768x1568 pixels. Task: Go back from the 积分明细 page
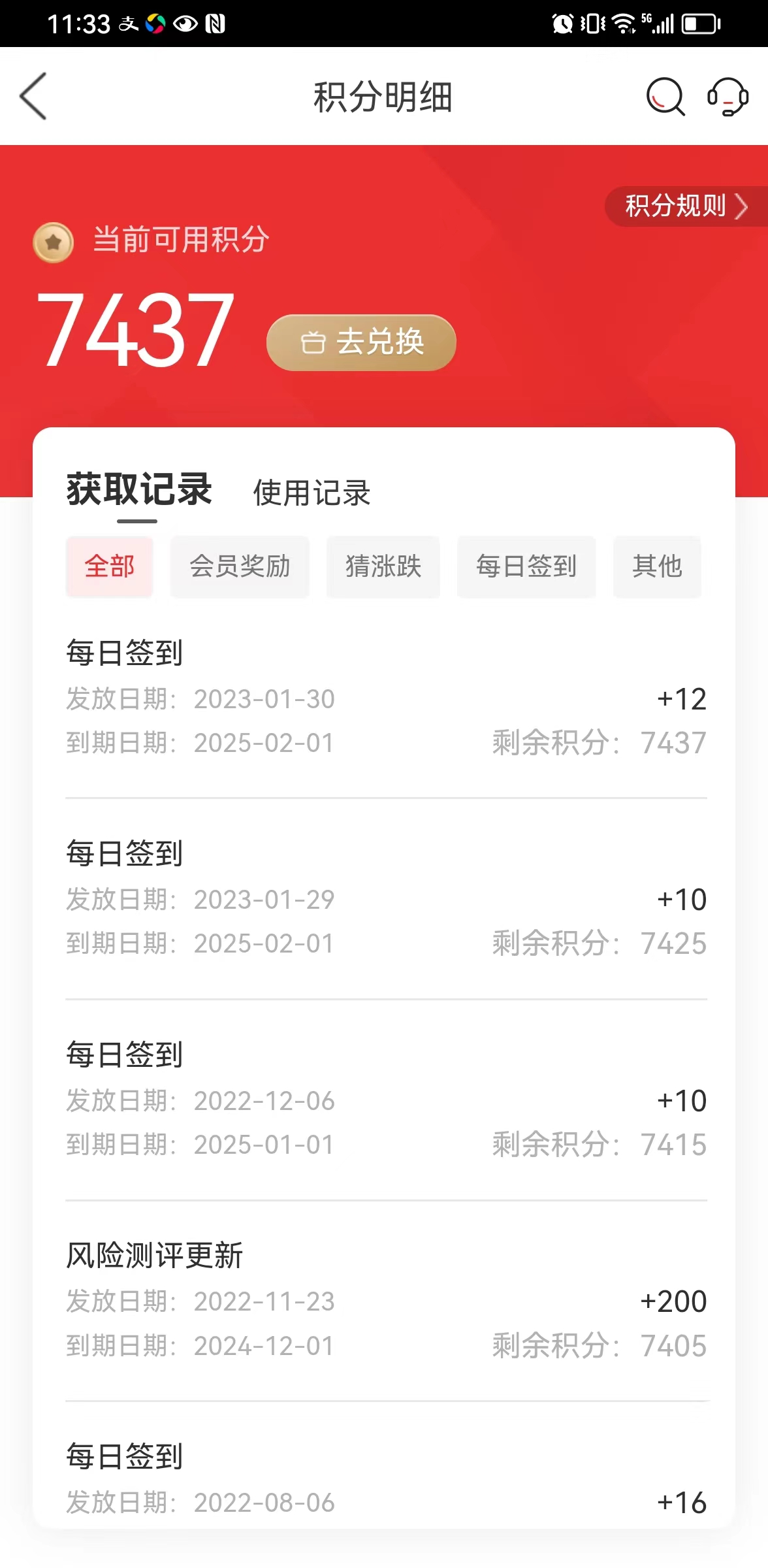33,96
